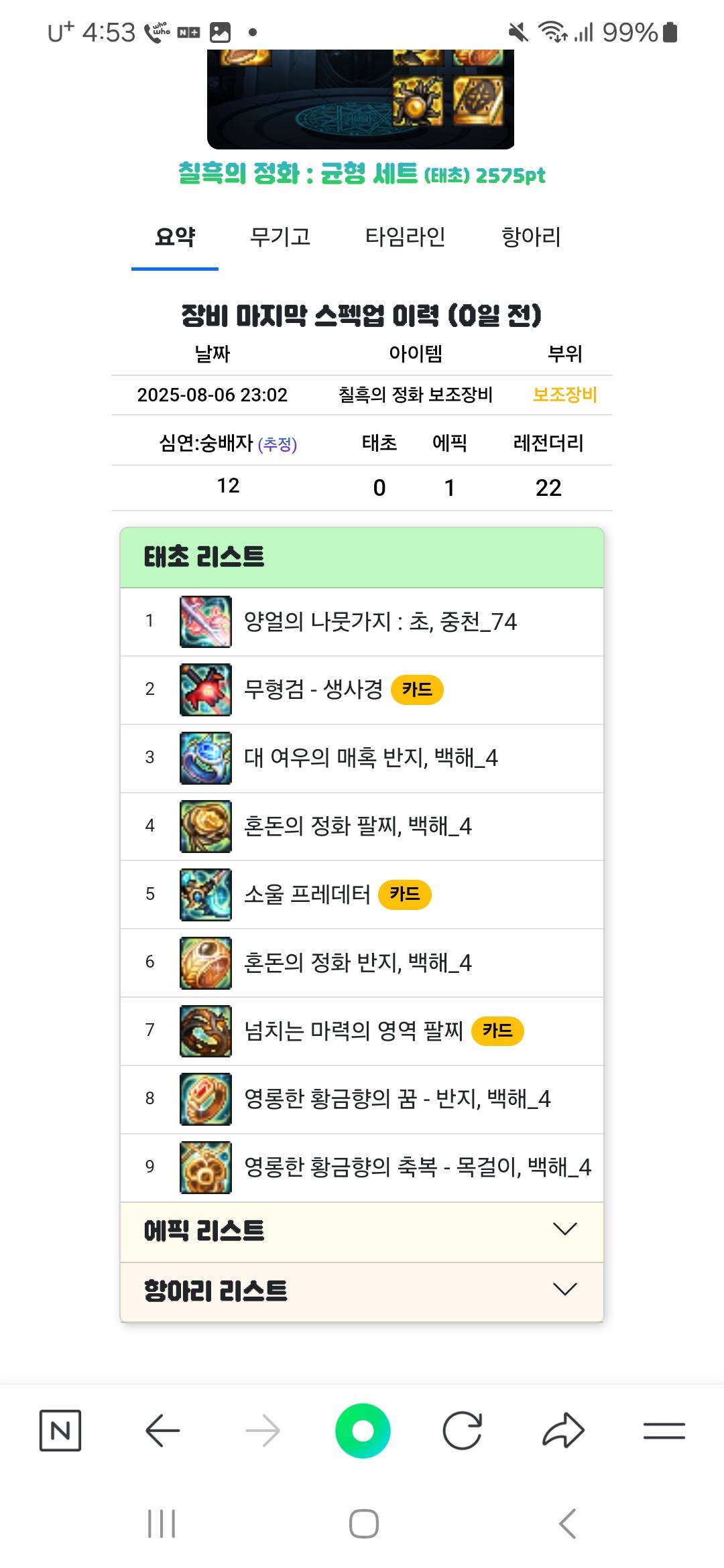The height and width of the screenshot is (1568, 724).
Task: Open the browser menu
Action: tap(664, 1431)
